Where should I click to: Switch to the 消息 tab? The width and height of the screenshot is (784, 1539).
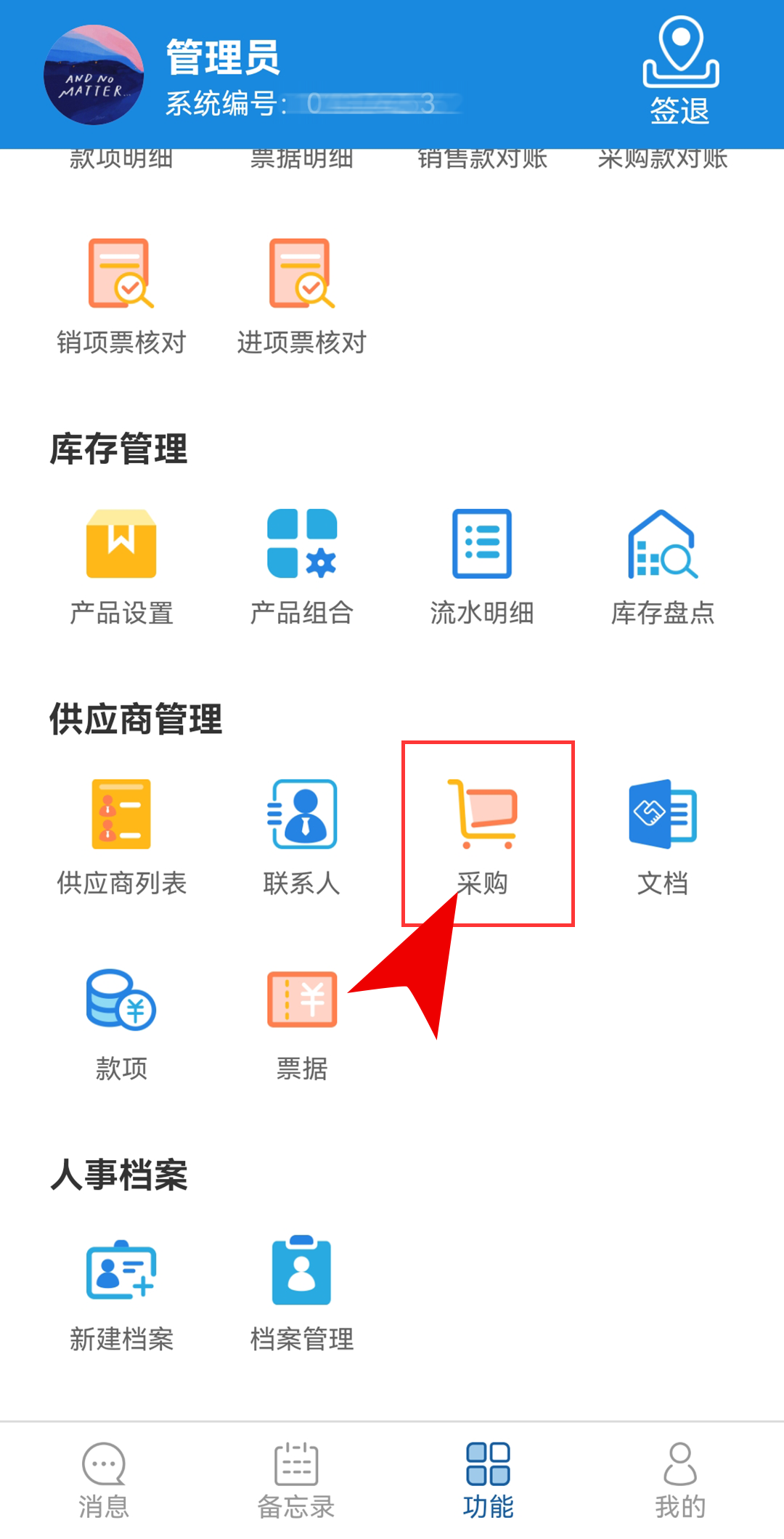pyautogui.click(x=104, y=1479)
